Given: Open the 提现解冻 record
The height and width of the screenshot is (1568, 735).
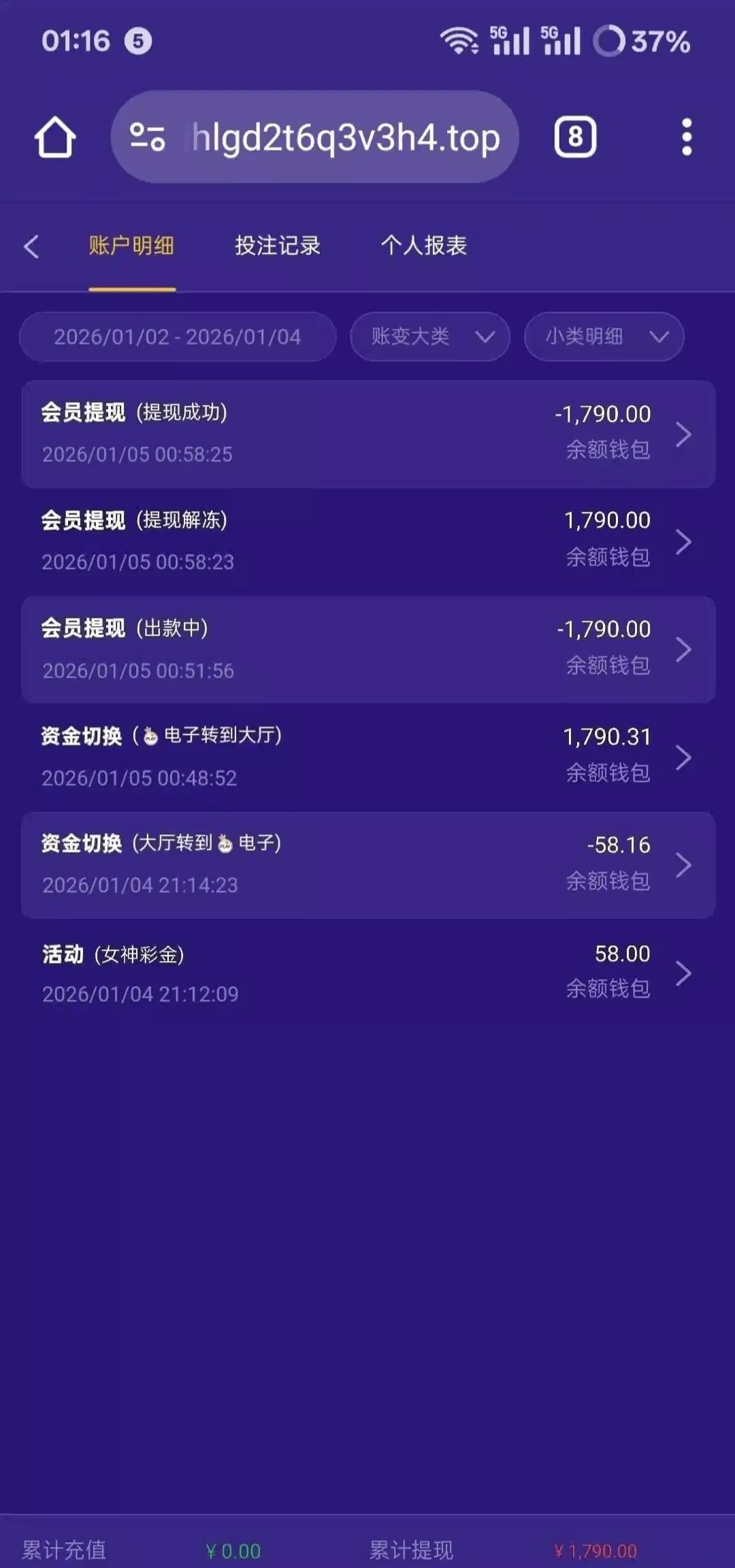Looking at the screenshot, I should [x=367, y=541].
